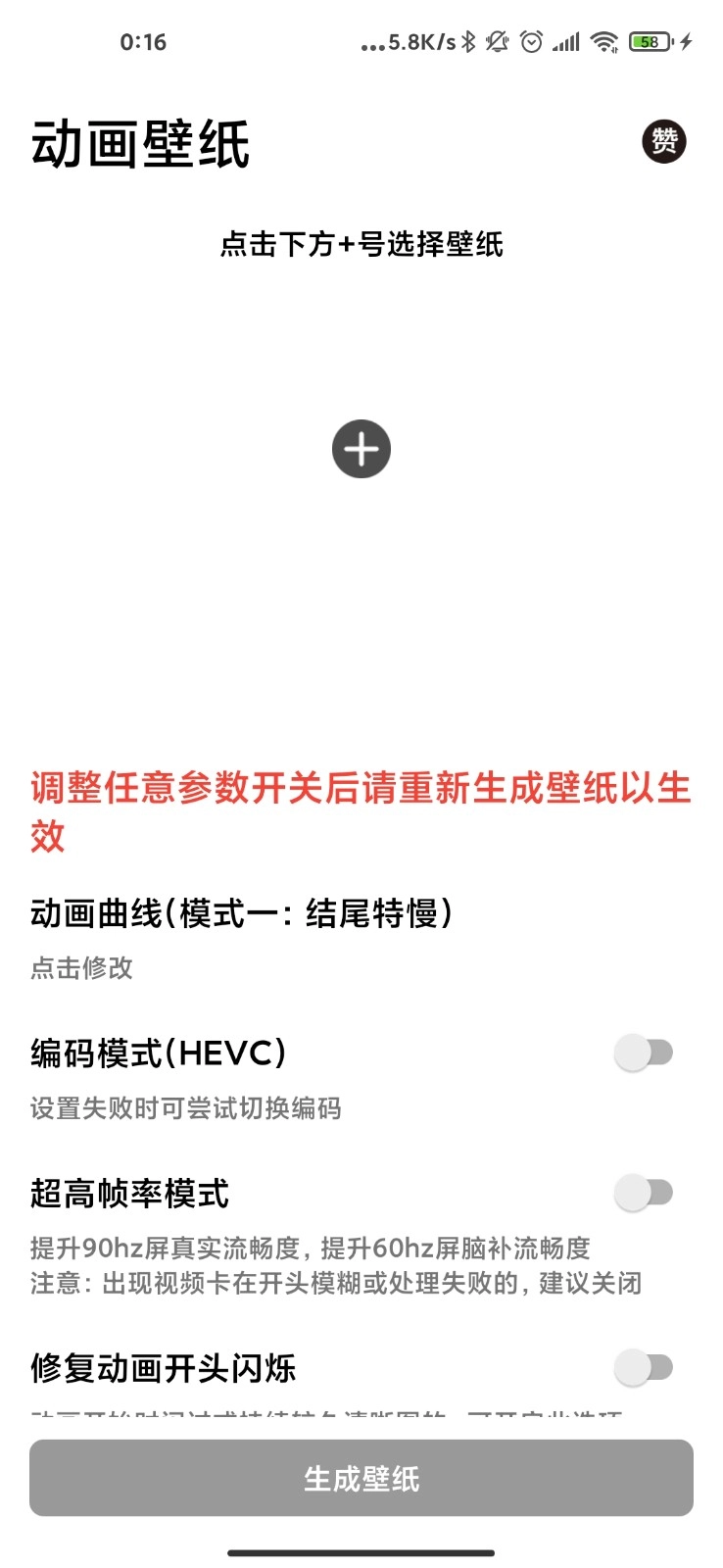Tap the 赞 (like) icon
Image resolution: width=723 pixels, height=1568 pixels.
[662, 141]
